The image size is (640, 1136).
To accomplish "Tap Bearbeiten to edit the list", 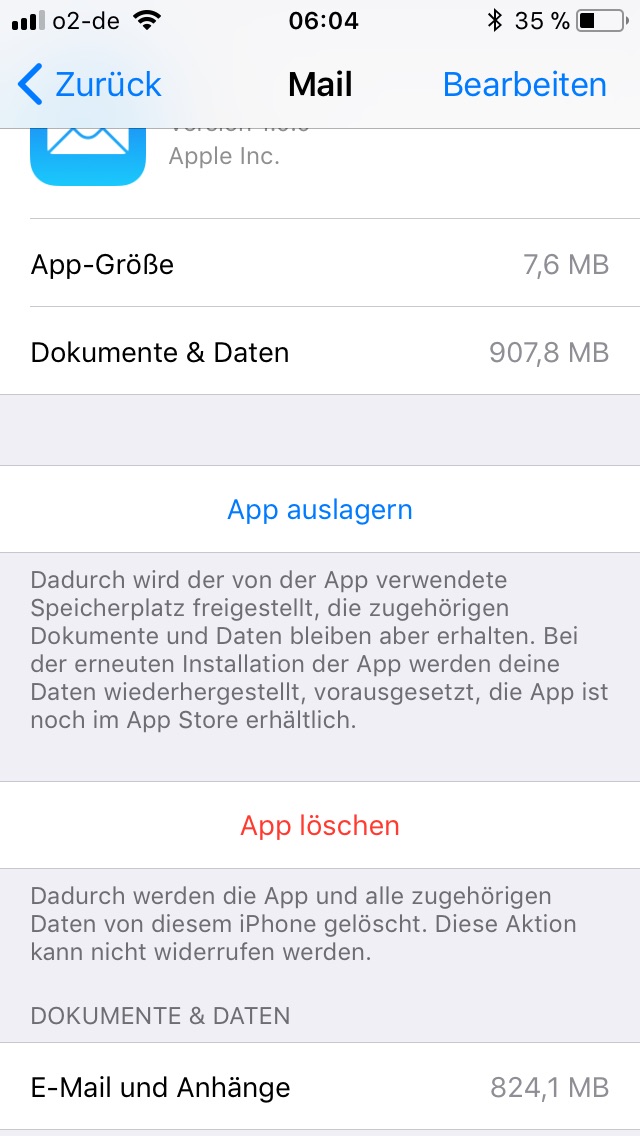I will pyautogui.click(x=524, y=85).
